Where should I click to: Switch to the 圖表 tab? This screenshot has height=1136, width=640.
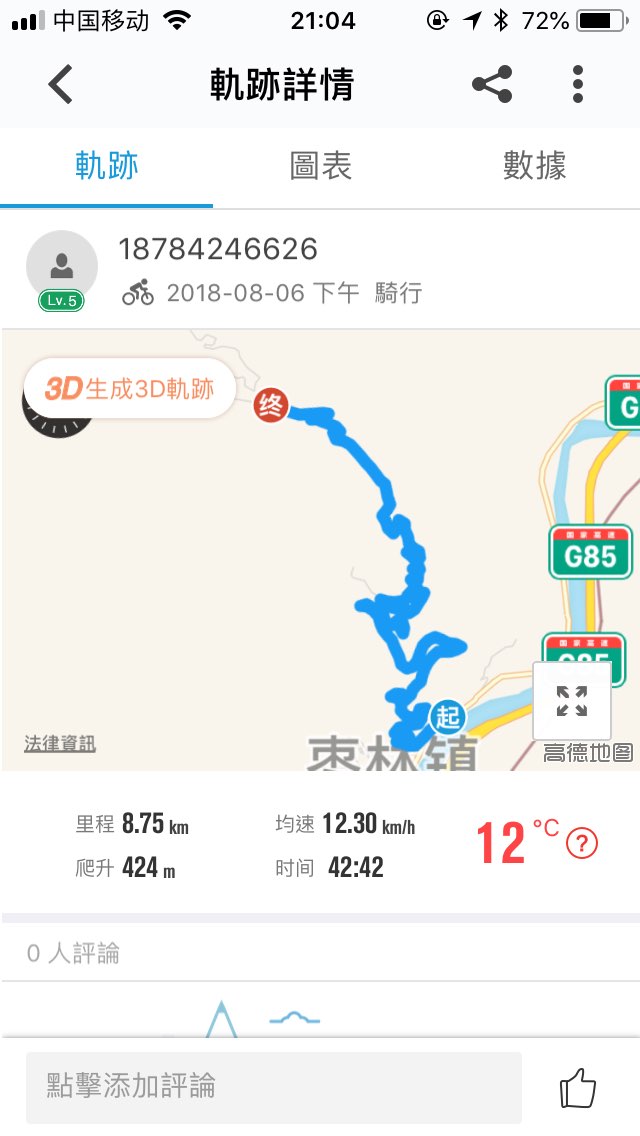point(320,166)
